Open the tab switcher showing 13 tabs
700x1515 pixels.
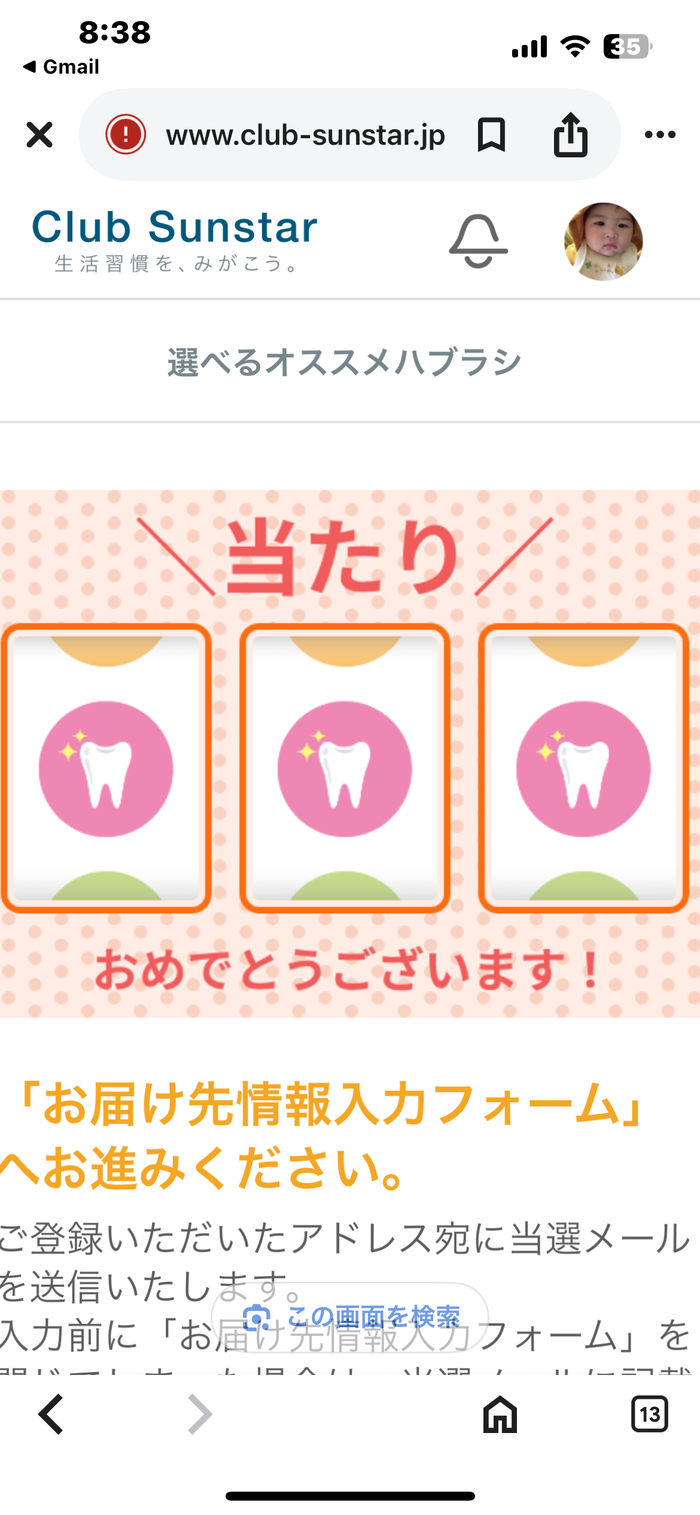(x=650, y=1414)
